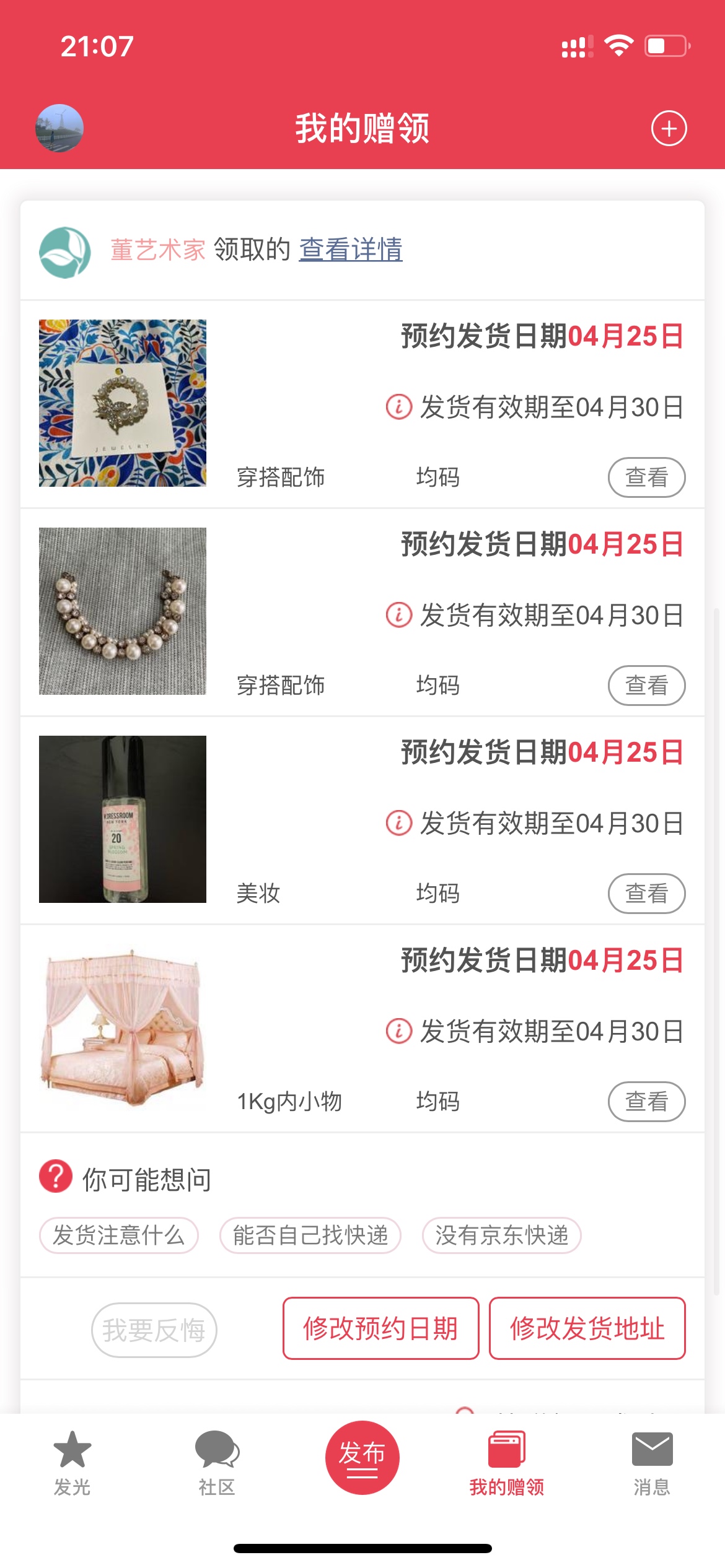725x1568 pixels.
Task: Tap the 我要反悔 button
Action: click(x=154, y=1330)
